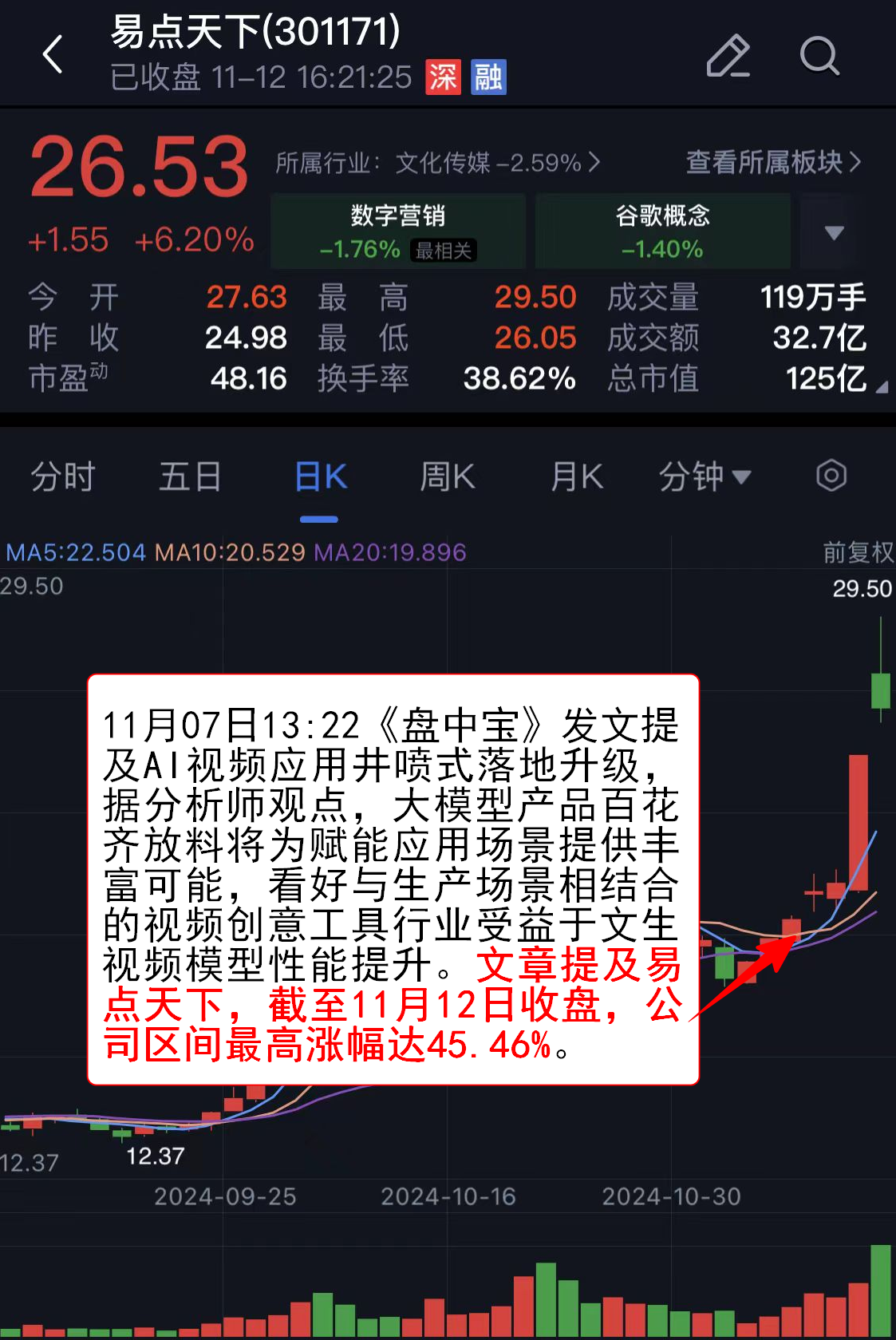Image resolution: width=896 pixels, height=1340 pixels.
Task: Open the 谷歌概念 concept chip
Action: [x=662, y=231]
